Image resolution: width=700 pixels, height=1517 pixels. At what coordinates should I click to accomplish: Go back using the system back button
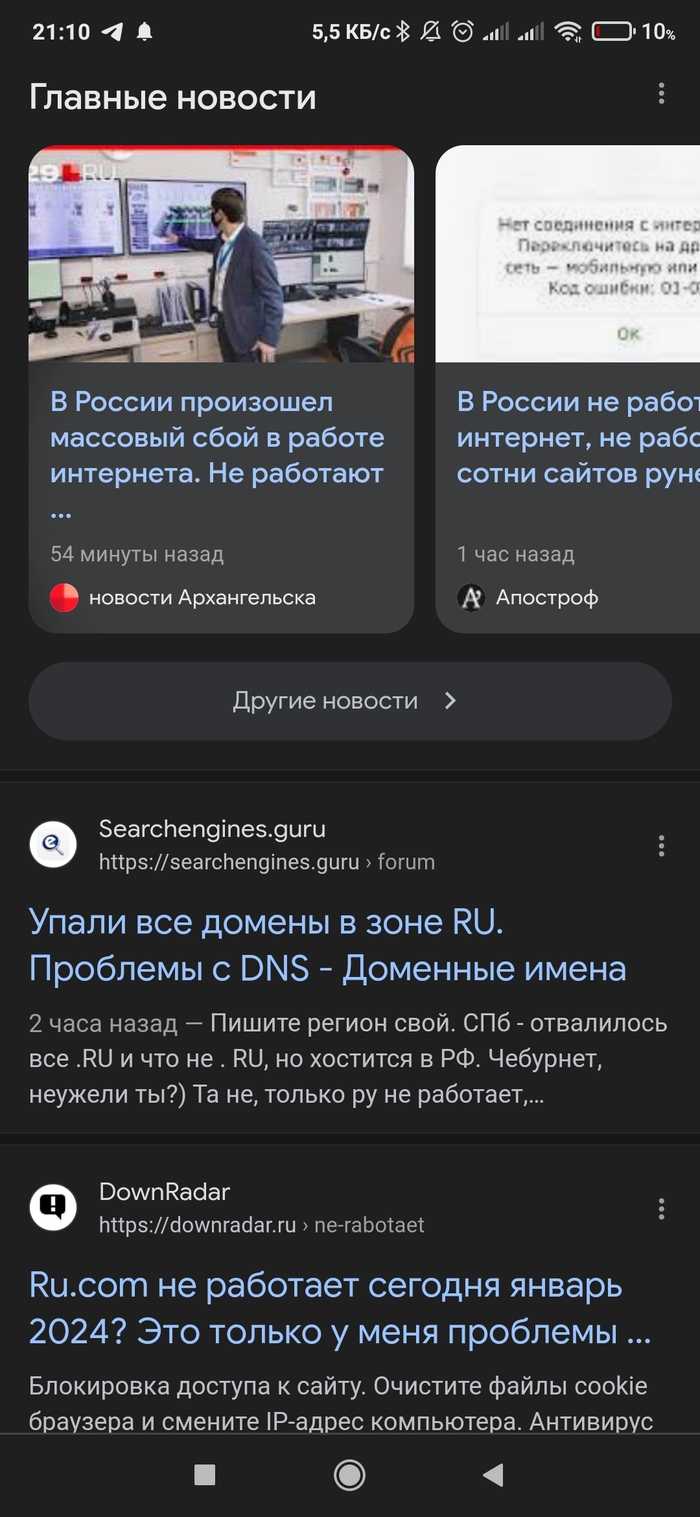point(492,1475)
